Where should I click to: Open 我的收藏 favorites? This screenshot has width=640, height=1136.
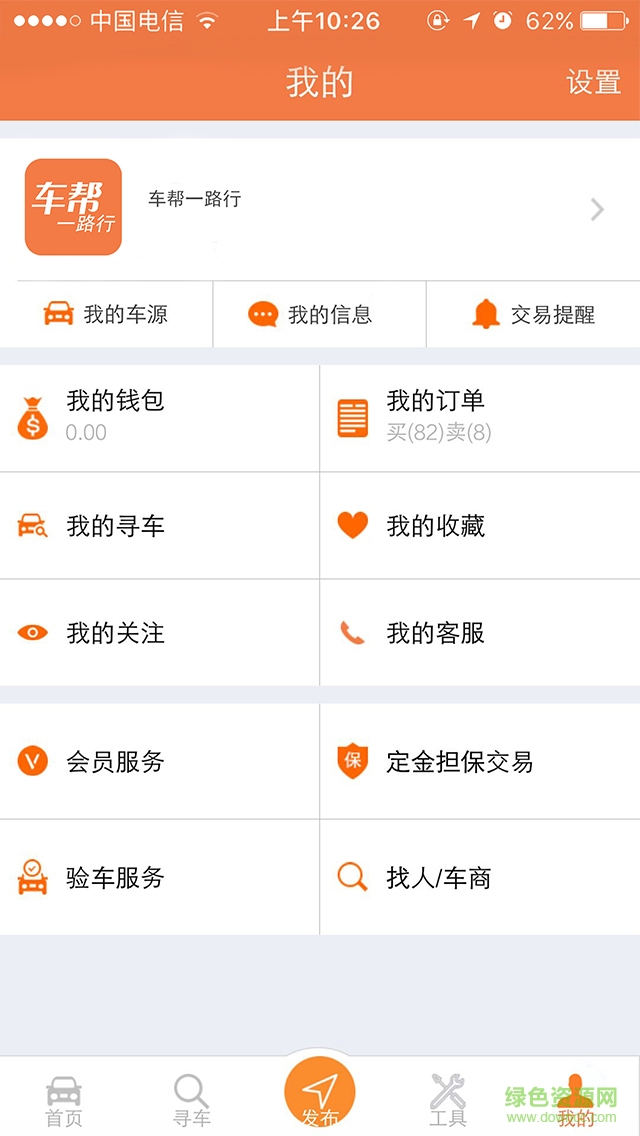coord(479,526)
